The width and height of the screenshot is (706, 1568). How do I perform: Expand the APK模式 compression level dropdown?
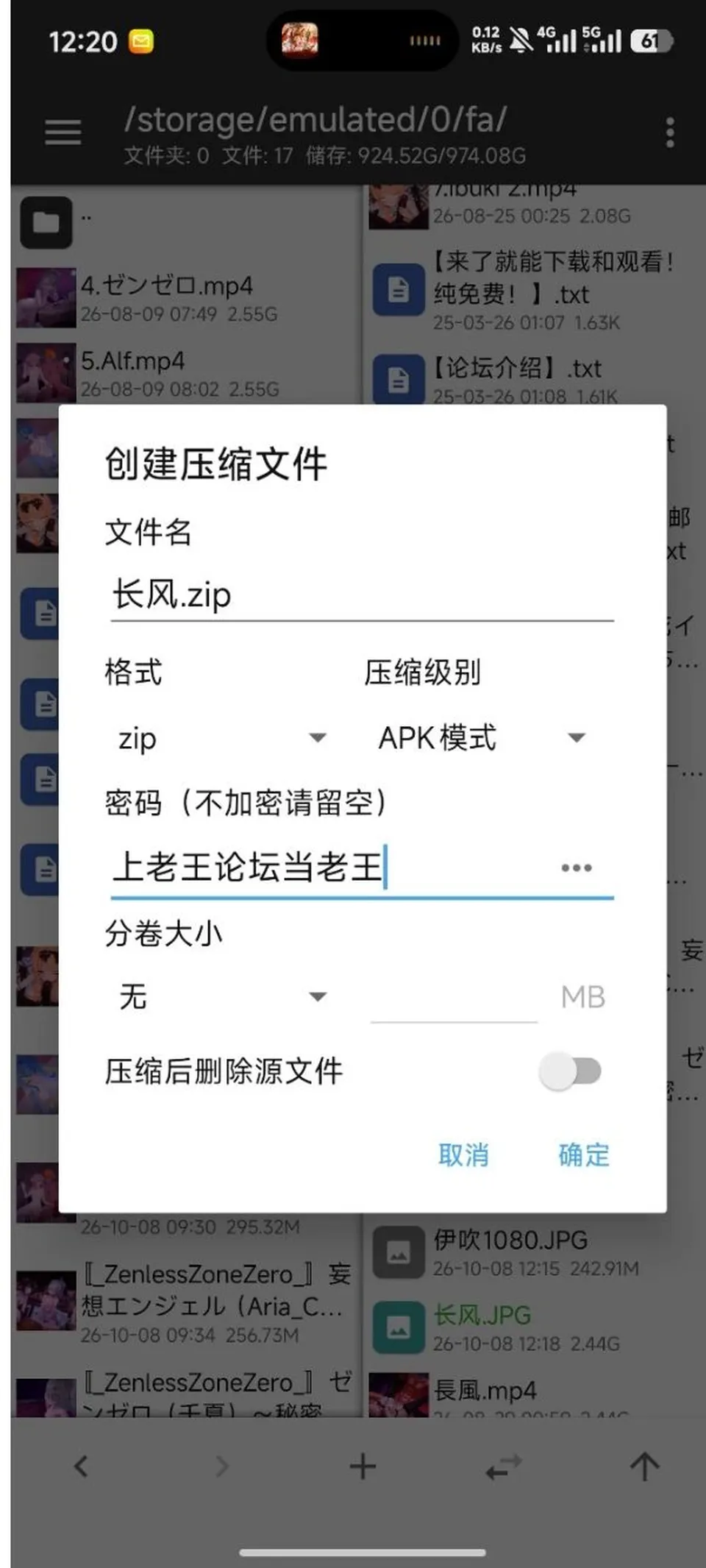click(482, 738)
